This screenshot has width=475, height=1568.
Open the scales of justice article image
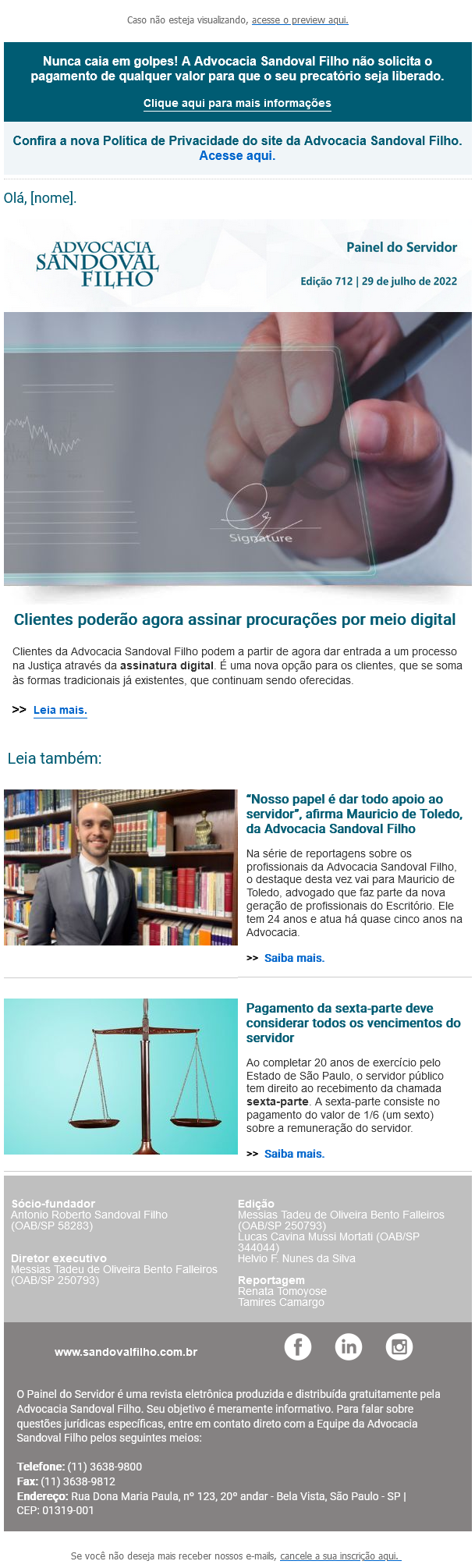(120, 1077)
